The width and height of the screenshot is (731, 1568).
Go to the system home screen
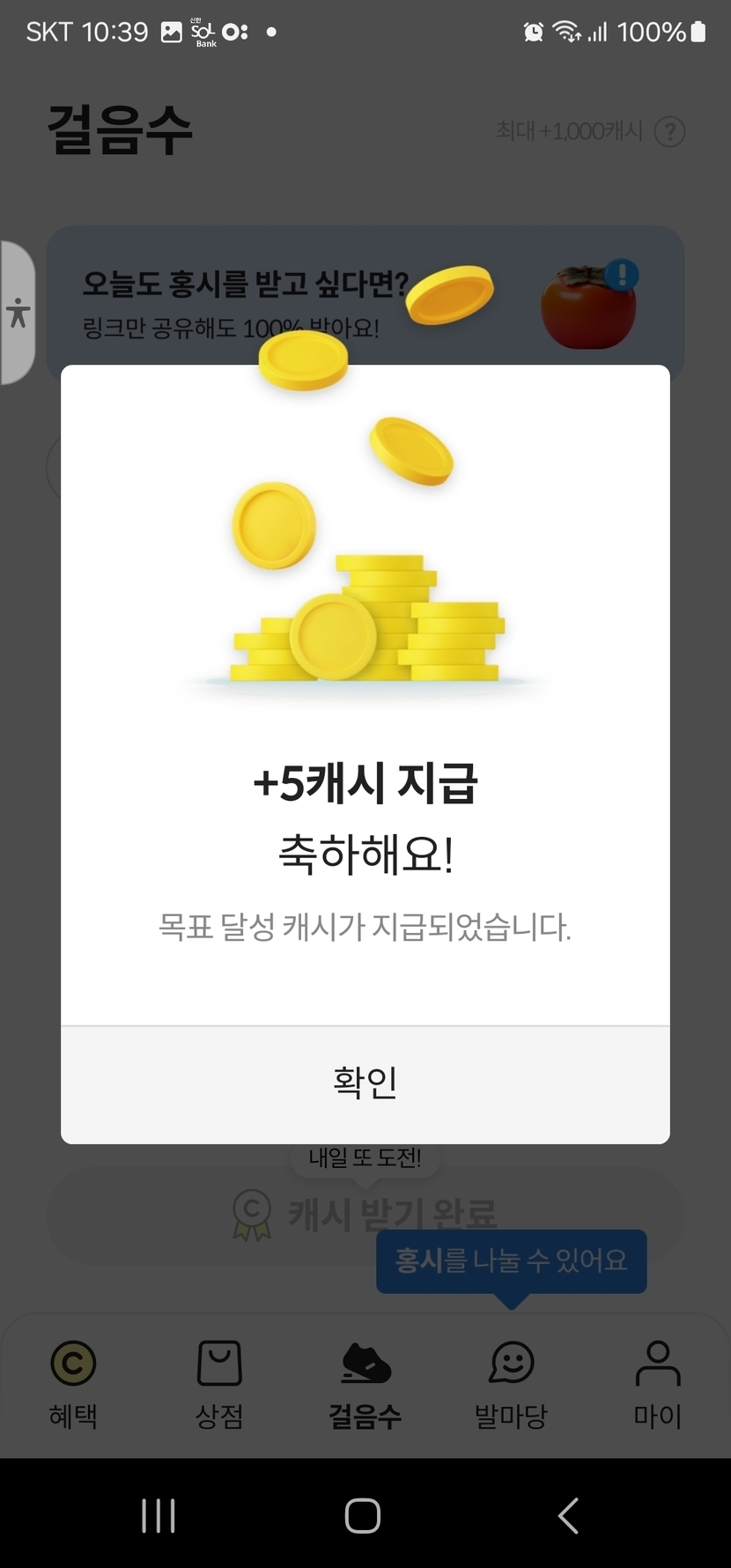[363, 1516]
